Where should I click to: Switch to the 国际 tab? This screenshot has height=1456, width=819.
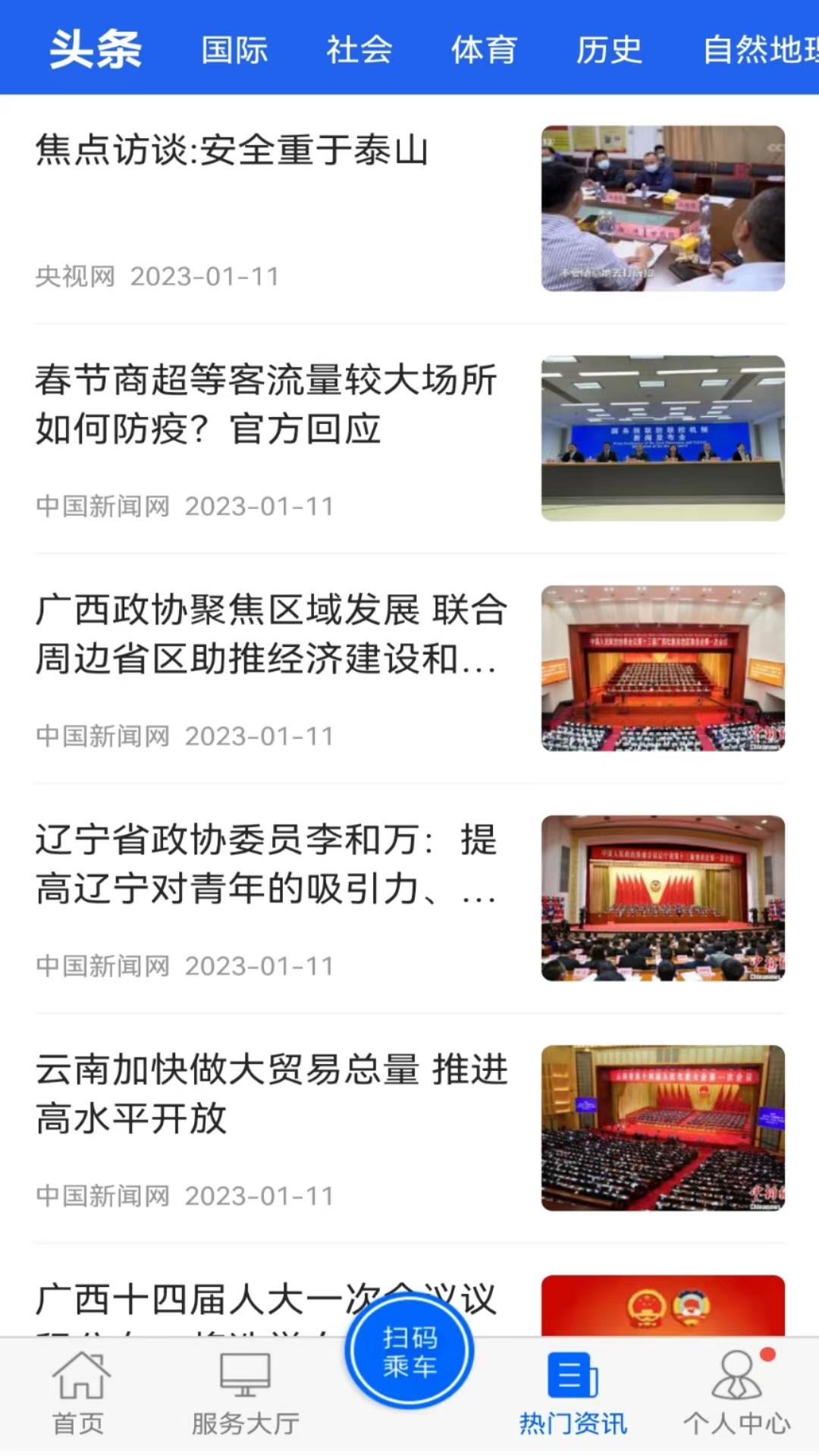pyautogui.click(x=232, y=49)
